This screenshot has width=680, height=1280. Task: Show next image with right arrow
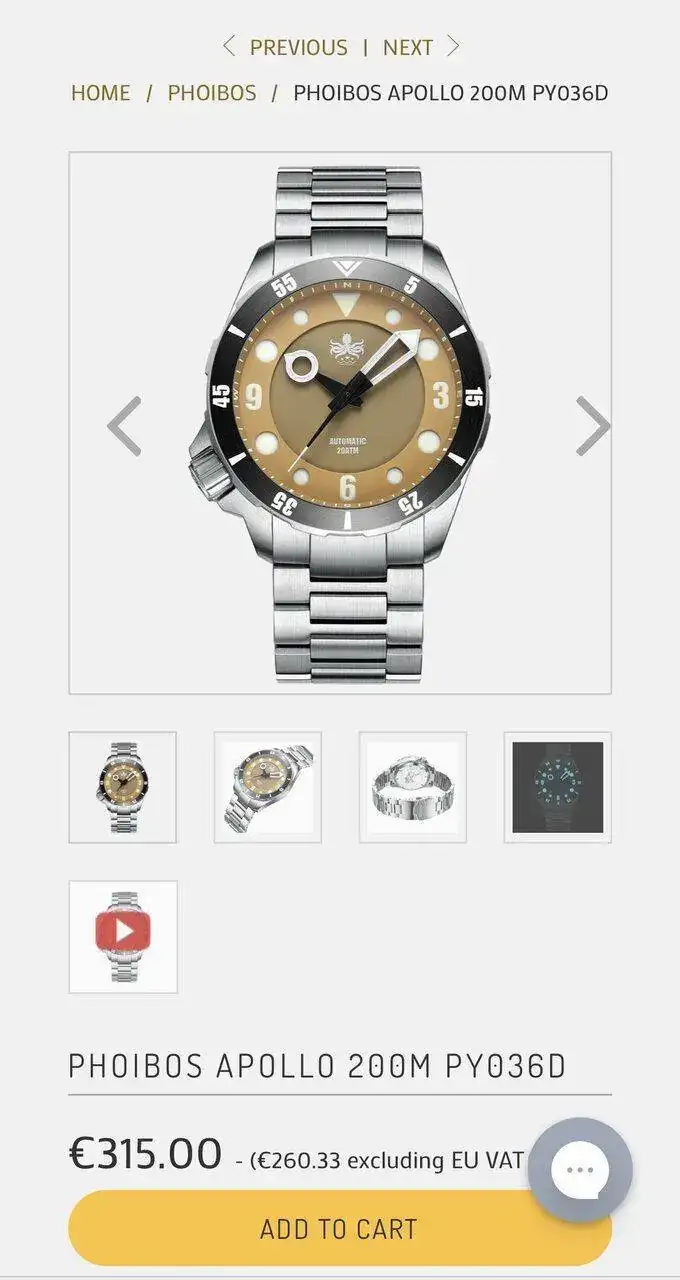pos(592,426)
